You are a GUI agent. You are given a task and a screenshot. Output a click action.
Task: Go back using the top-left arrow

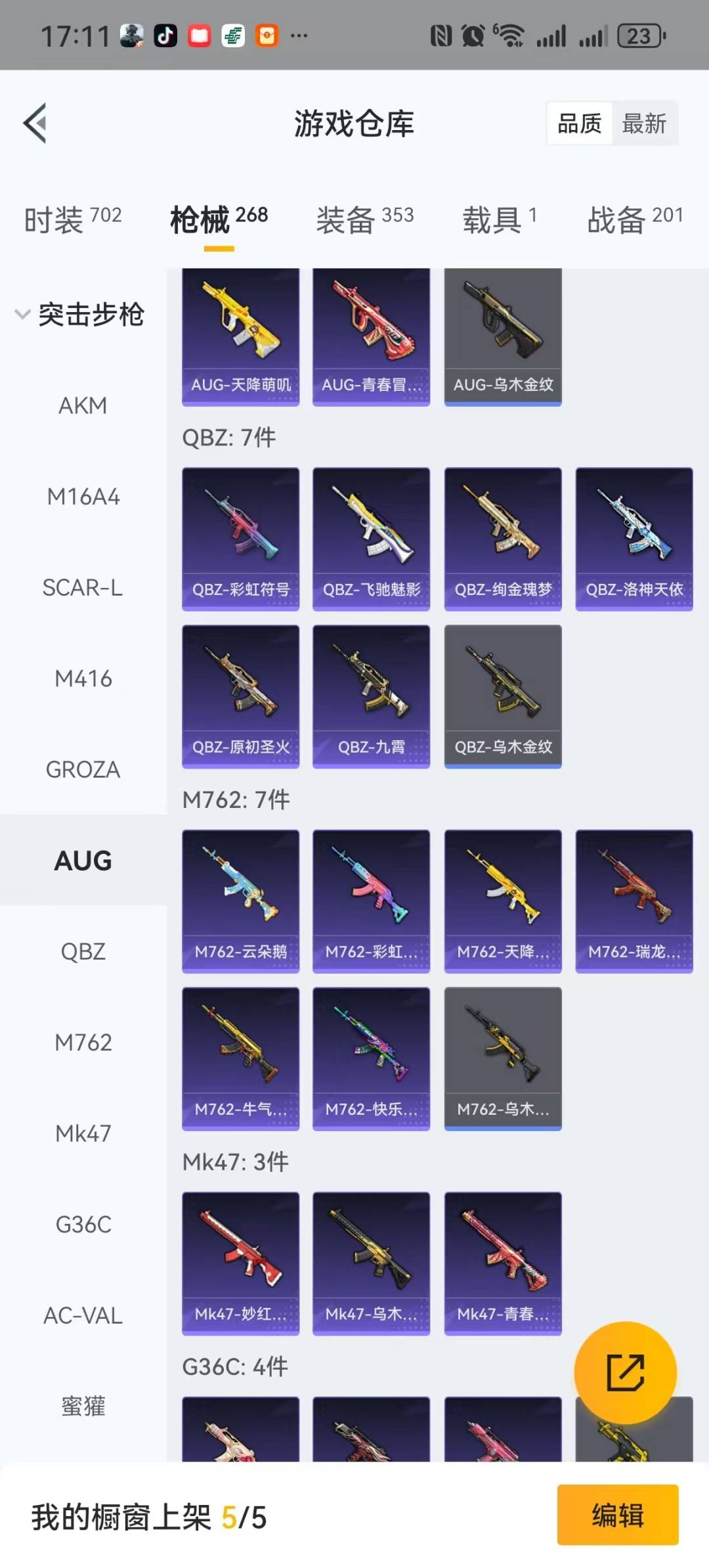[x=35, y=123]
